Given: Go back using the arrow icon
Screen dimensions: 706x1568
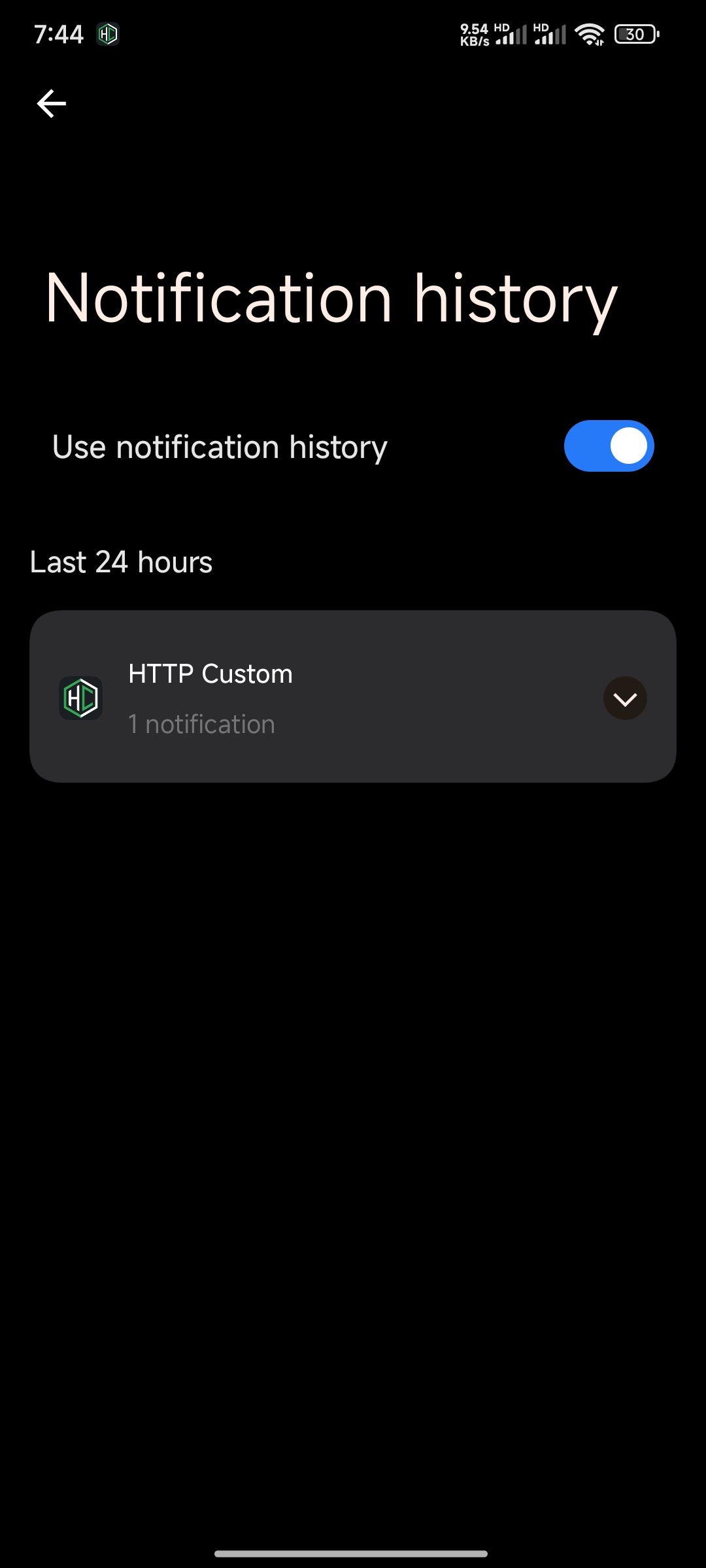Looking at the screenshot, I should click(x=52, y=103).
